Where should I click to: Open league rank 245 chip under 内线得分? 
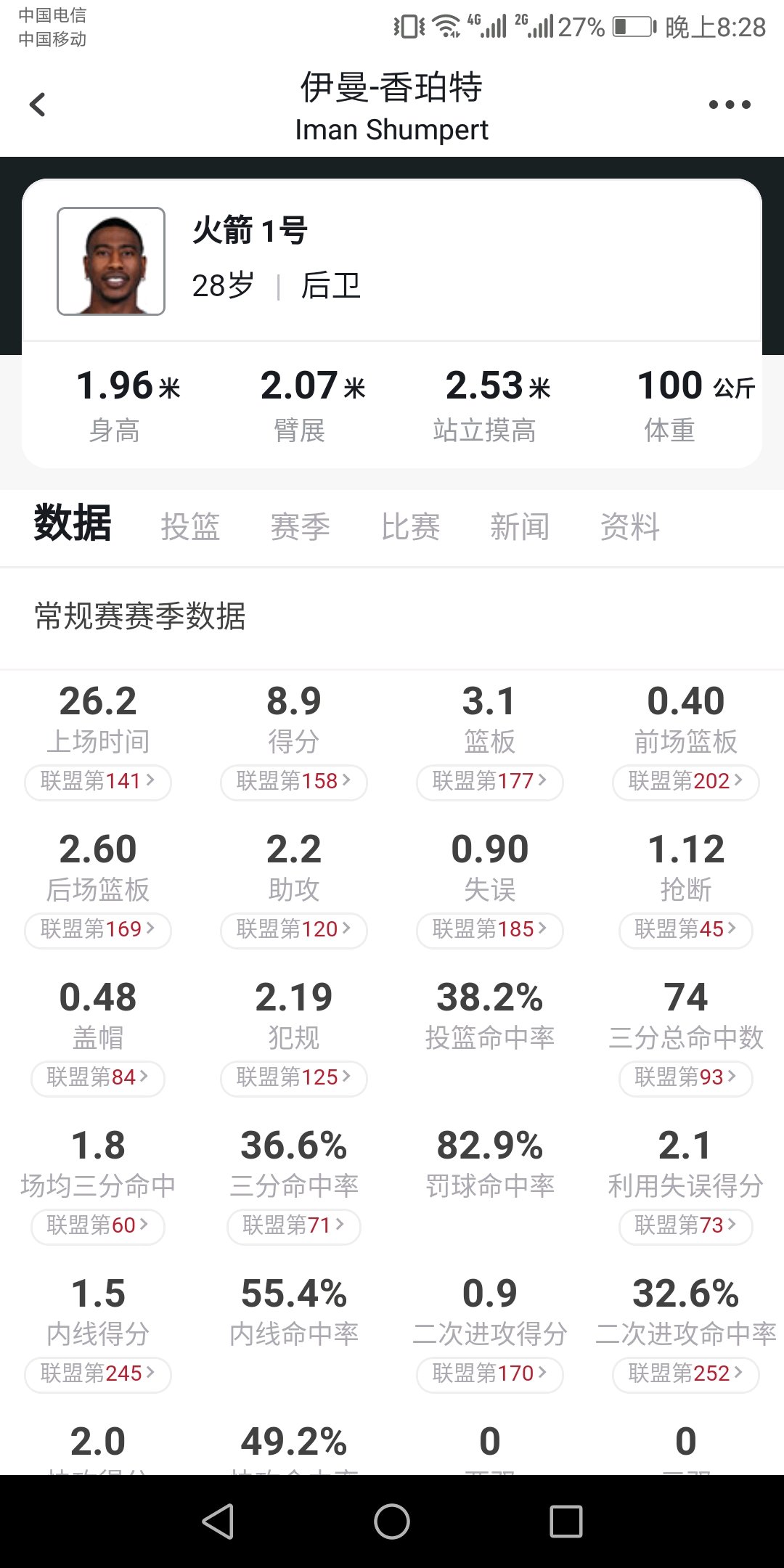(98, 1374)
